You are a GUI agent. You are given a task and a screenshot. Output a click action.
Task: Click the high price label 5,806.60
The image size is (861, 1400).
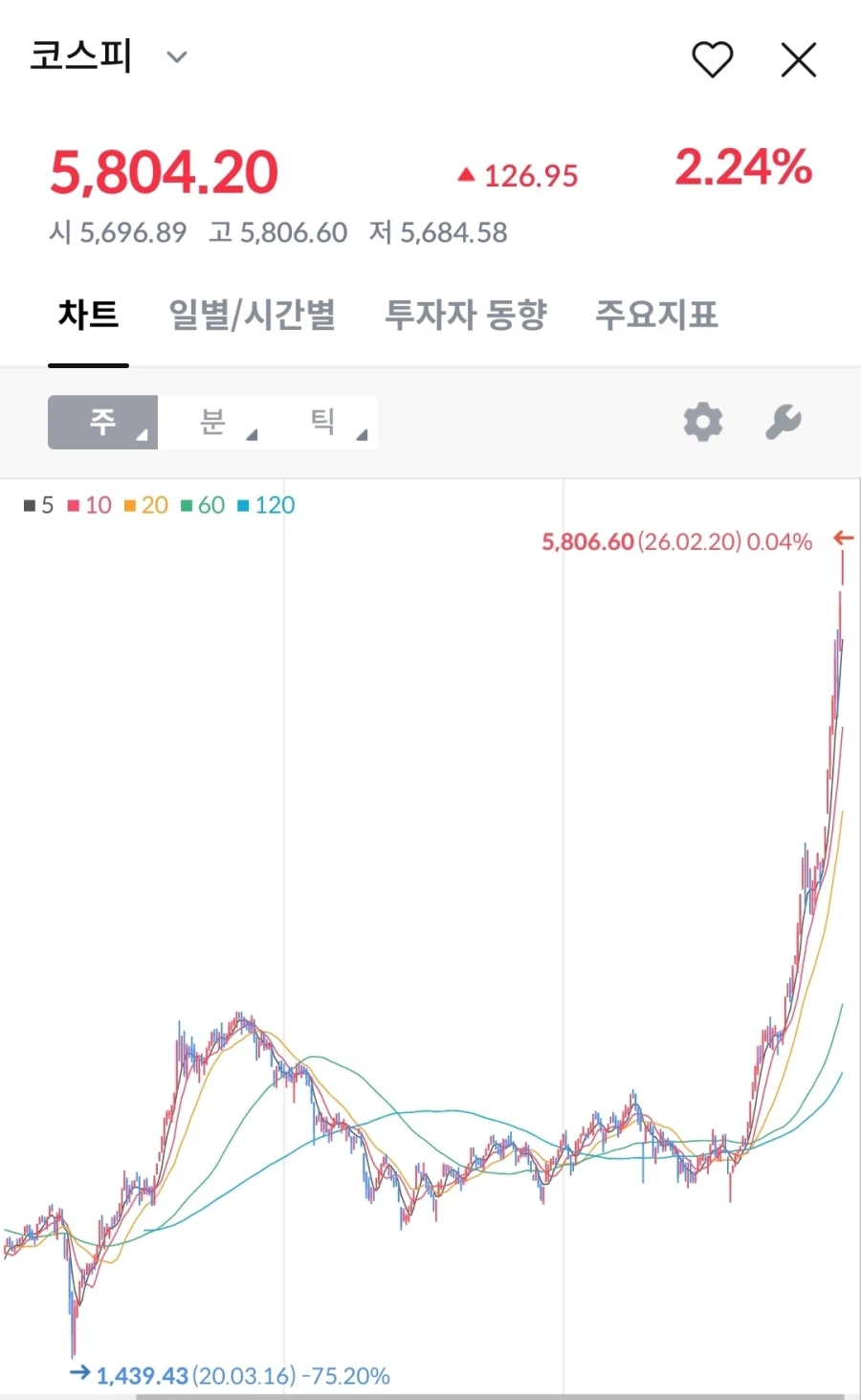[x=586, y=541]
